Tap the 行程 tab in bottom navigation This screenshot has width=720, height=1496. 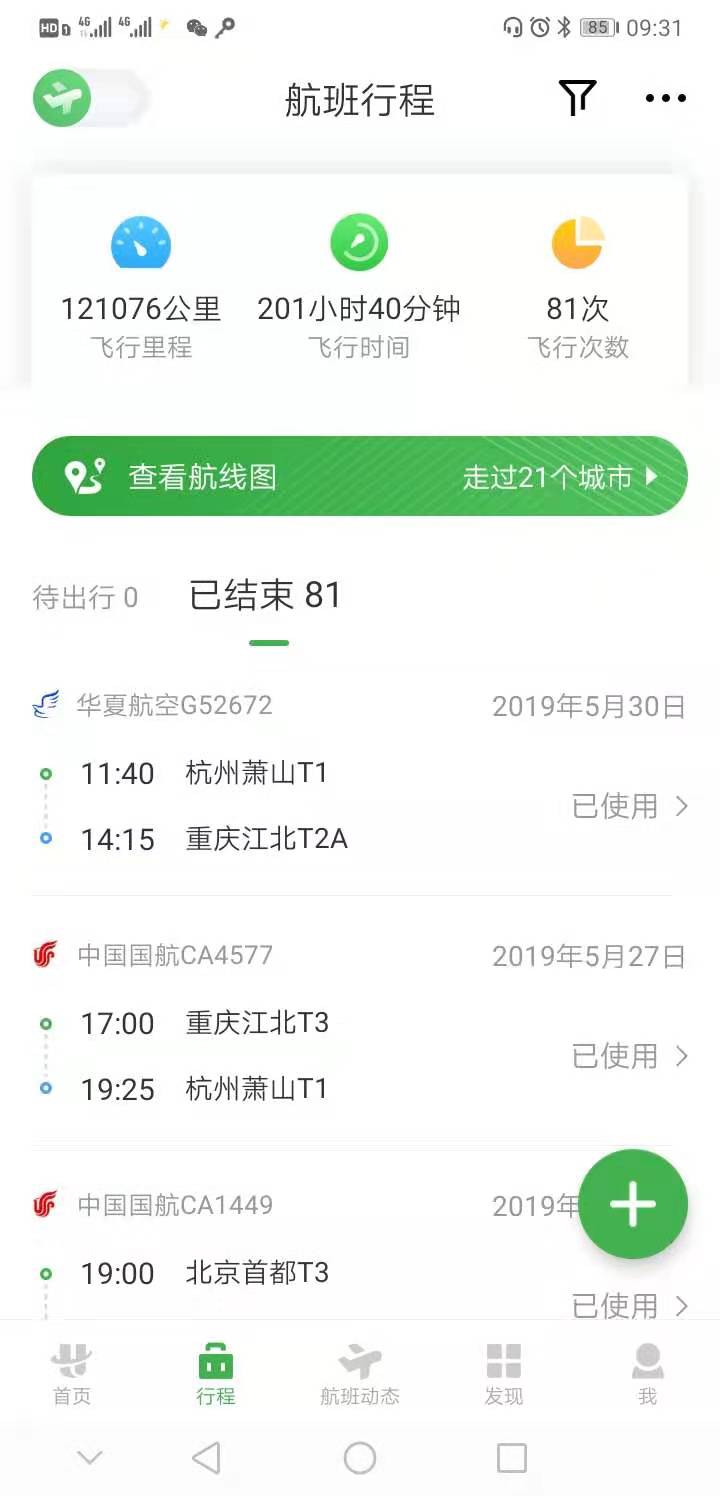point(216,1374)
